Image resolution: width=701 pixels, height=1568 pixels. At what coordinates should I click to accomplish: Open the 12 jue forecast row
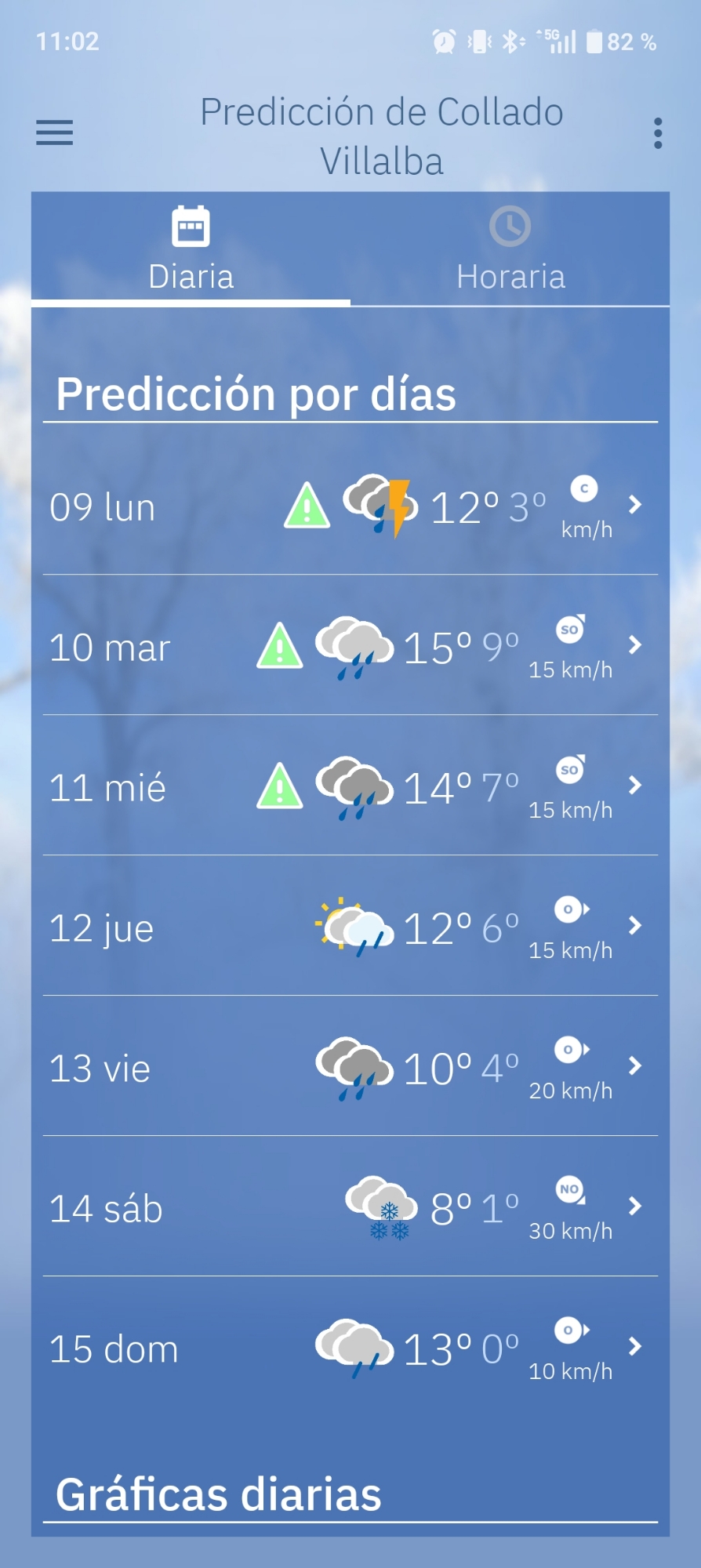pyautogui.click(x=634, y=926)
